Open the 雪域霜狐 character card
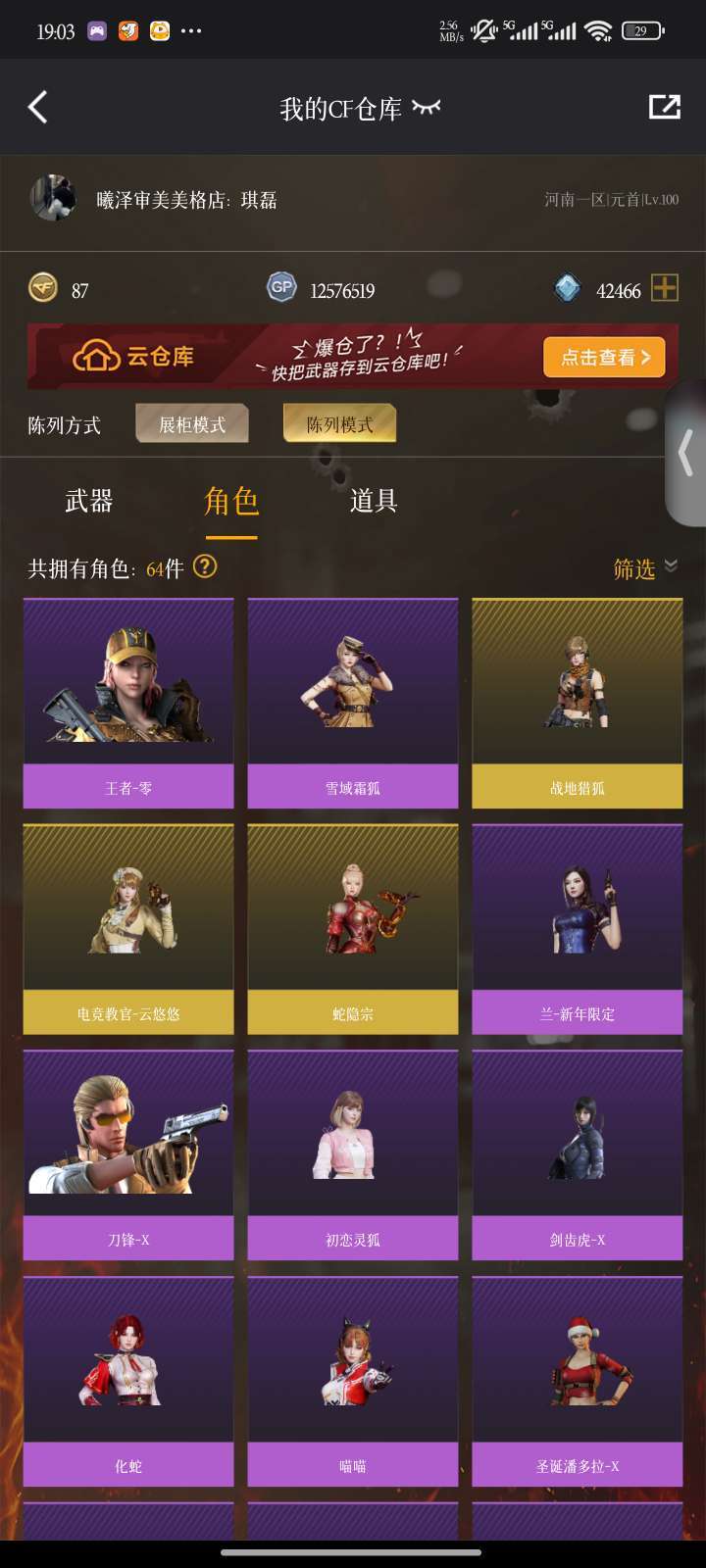The image size is (706, 1568). [x=353, y=703]
